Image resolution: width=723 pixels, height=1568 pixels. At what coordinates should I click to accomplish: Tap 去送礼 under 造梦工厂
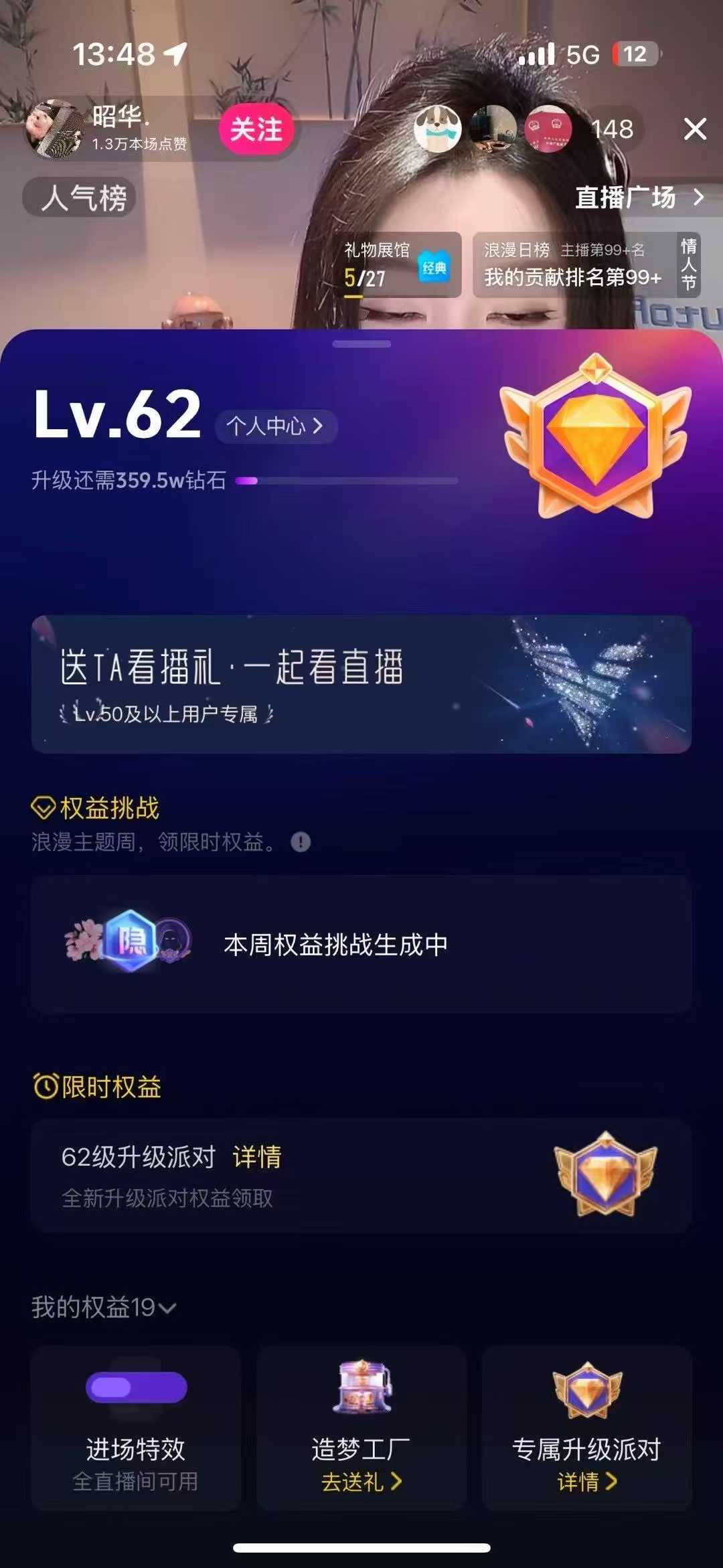(361, 1482)
